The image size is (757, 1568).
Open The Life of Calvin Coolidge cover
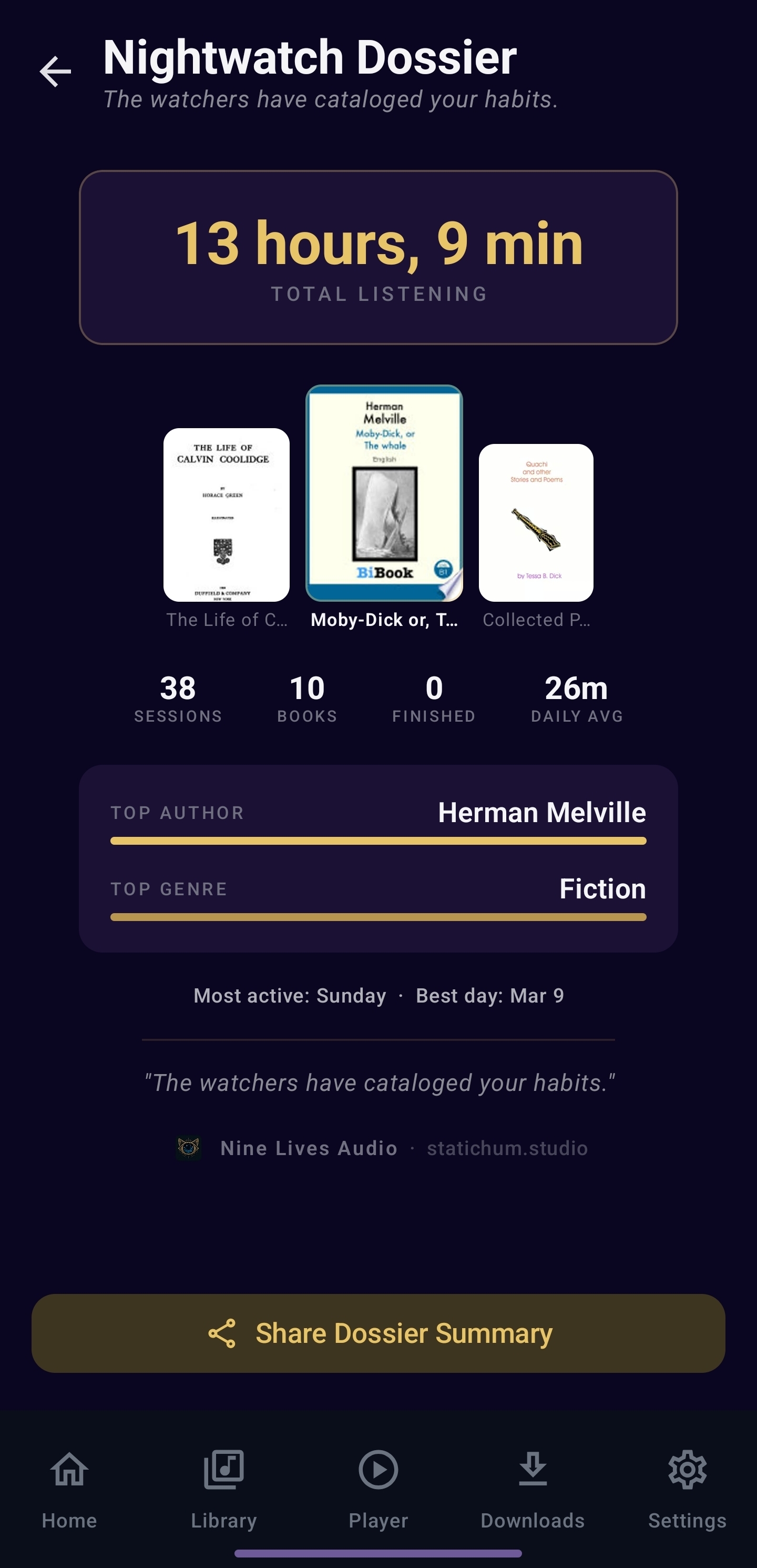(x=227, y=514)
